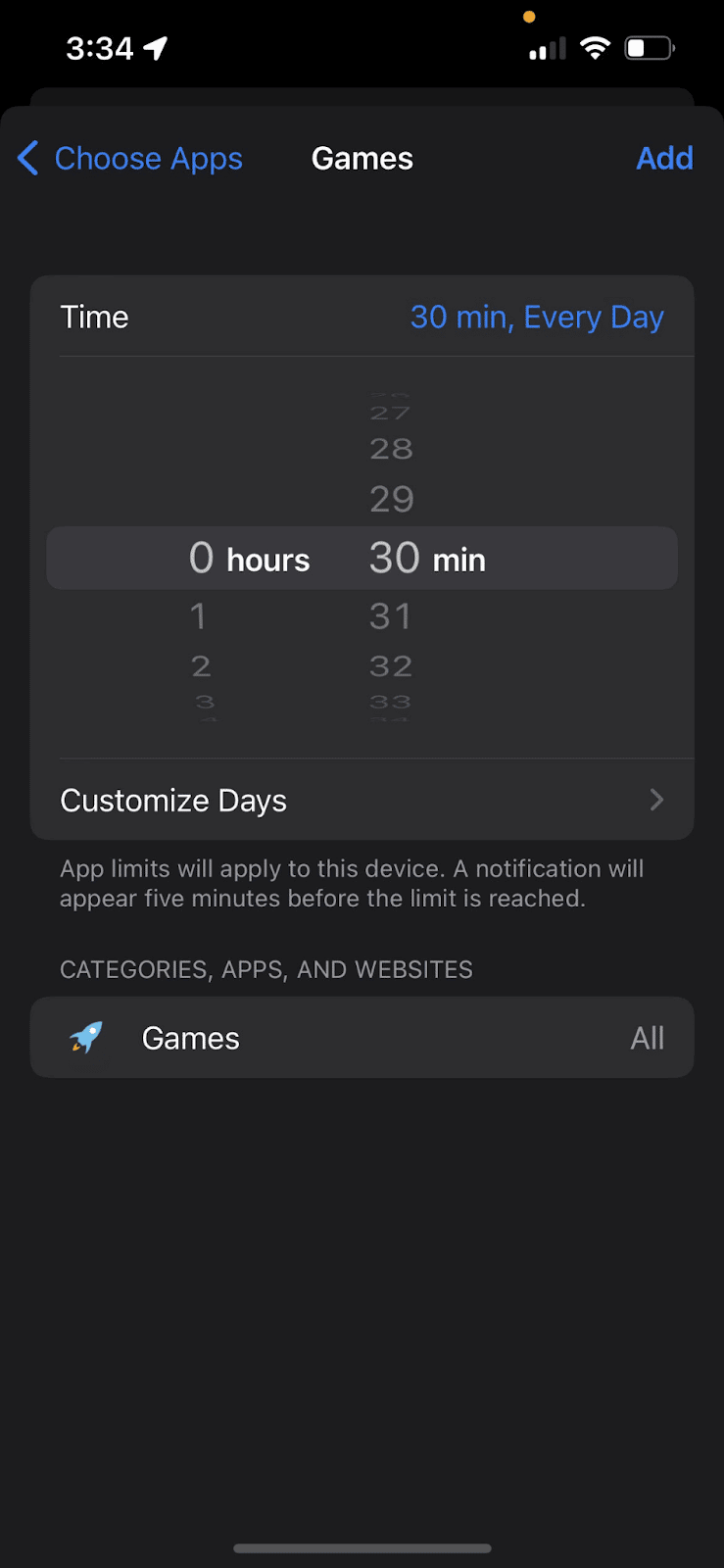Viewport: 724px width, 1568px height.
Task: Choose 28 in the minutes picker
Action: point(391,449)
